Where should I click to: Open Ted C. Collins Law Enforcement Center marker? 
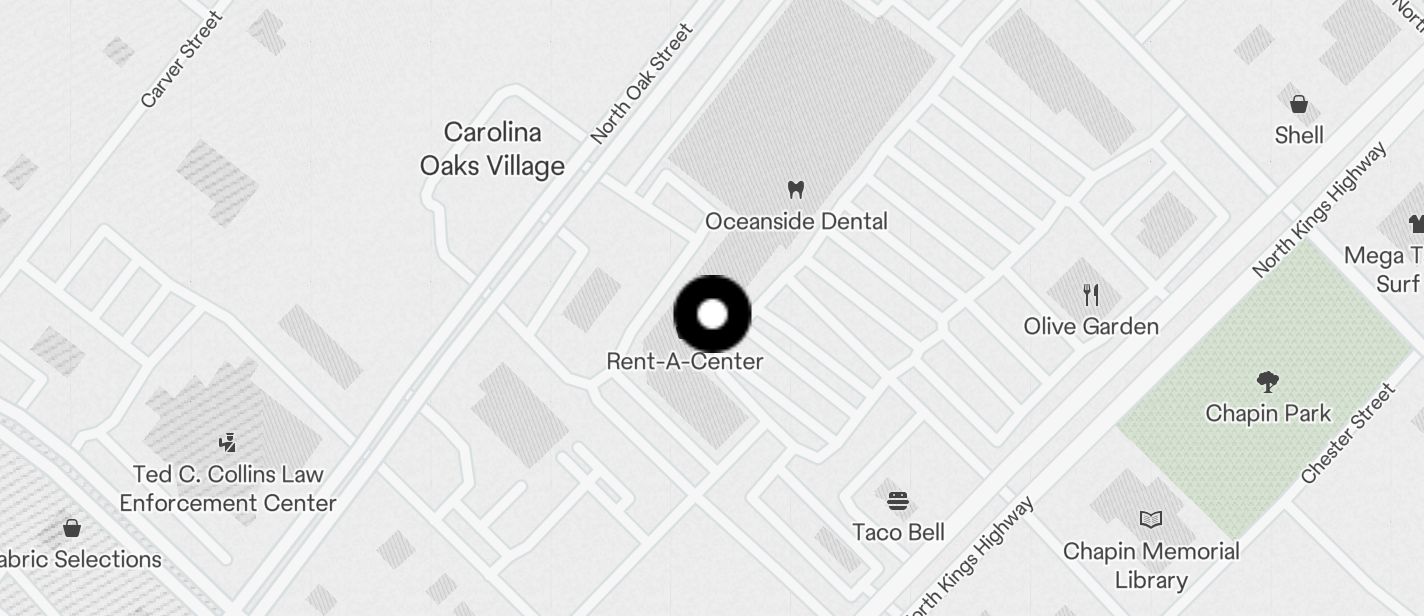pyautogui.click(x=228, y=442)
